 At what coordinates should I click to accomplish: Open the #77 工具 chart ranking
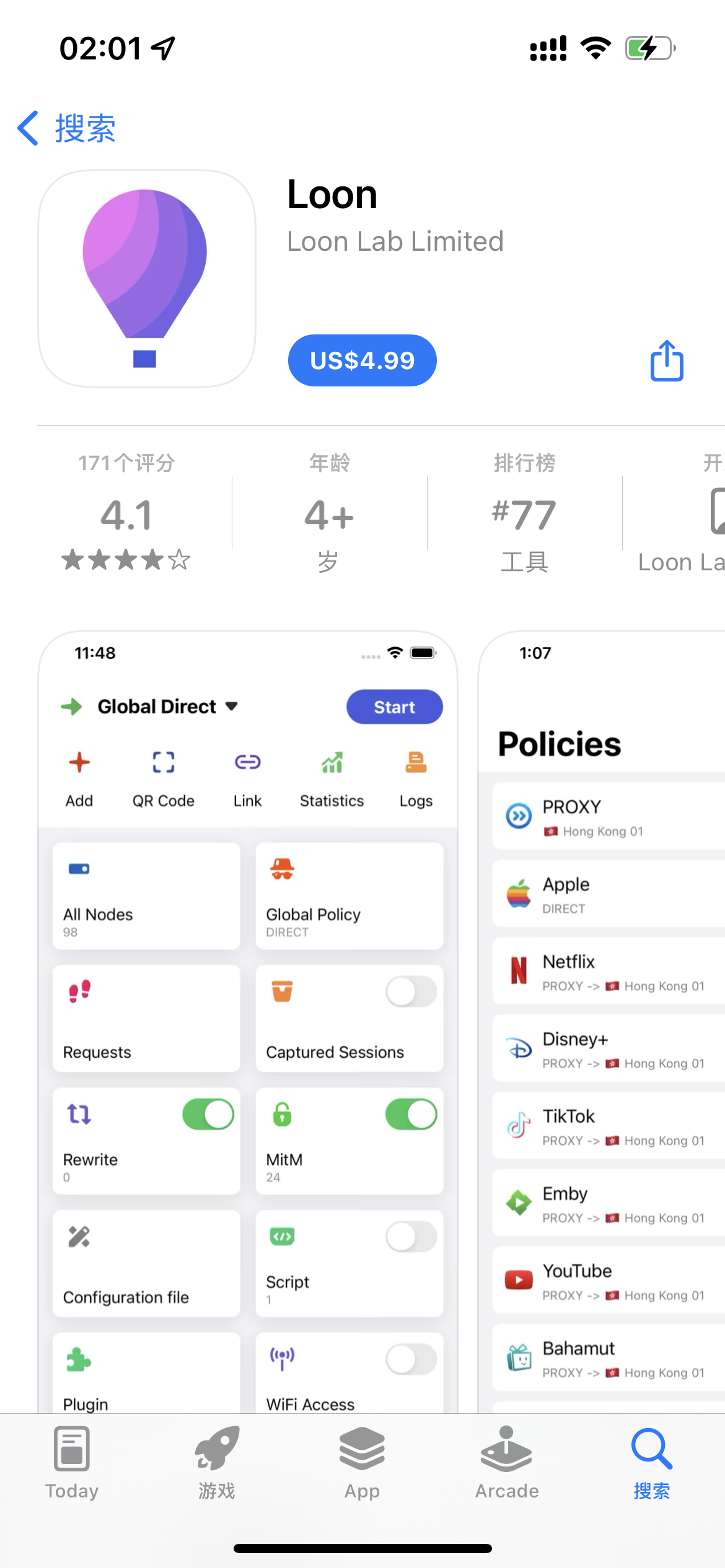[524, 514]
